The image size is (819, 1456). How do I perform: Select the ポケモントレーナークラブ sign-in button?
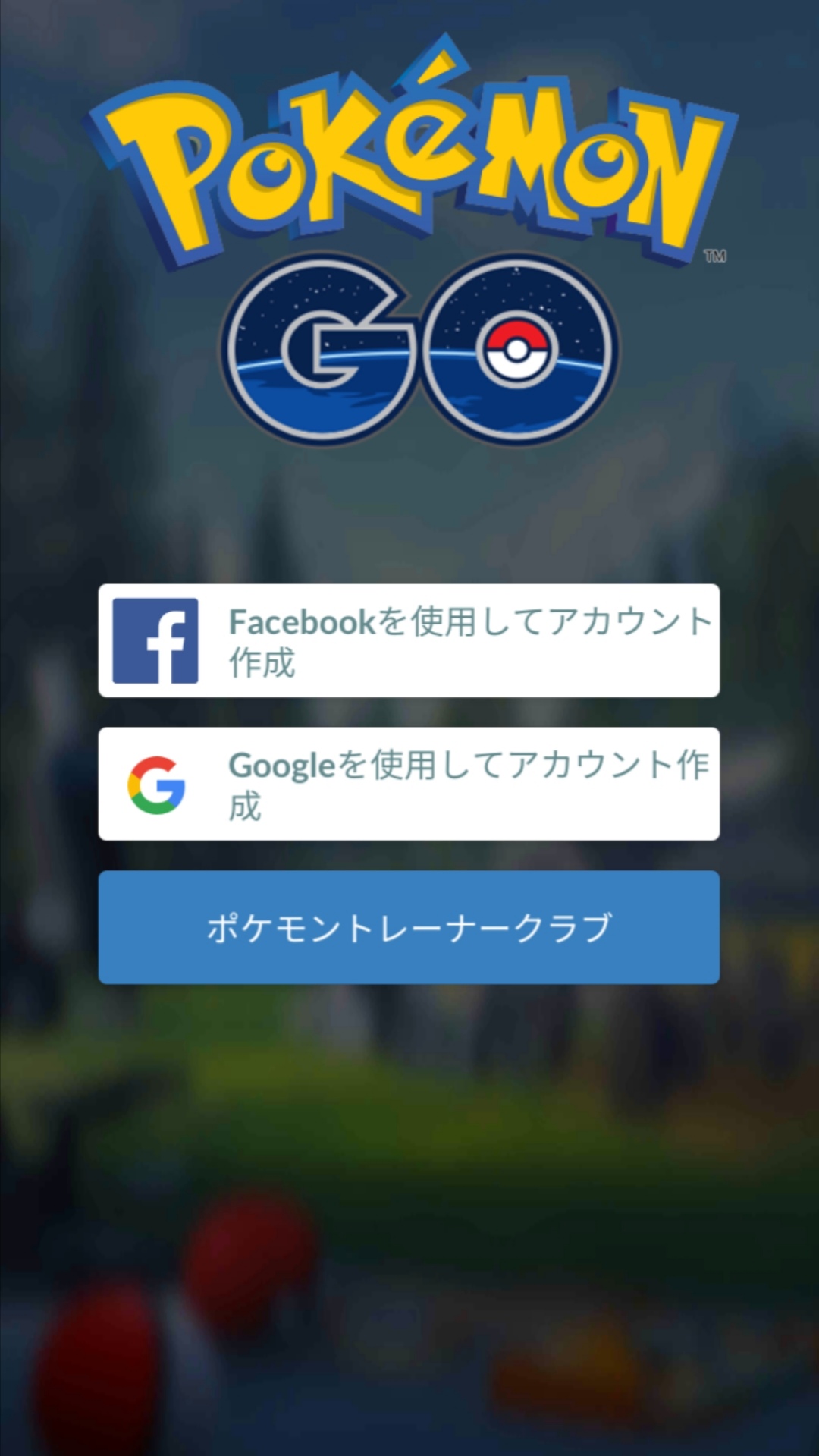(x=409, y=927)
